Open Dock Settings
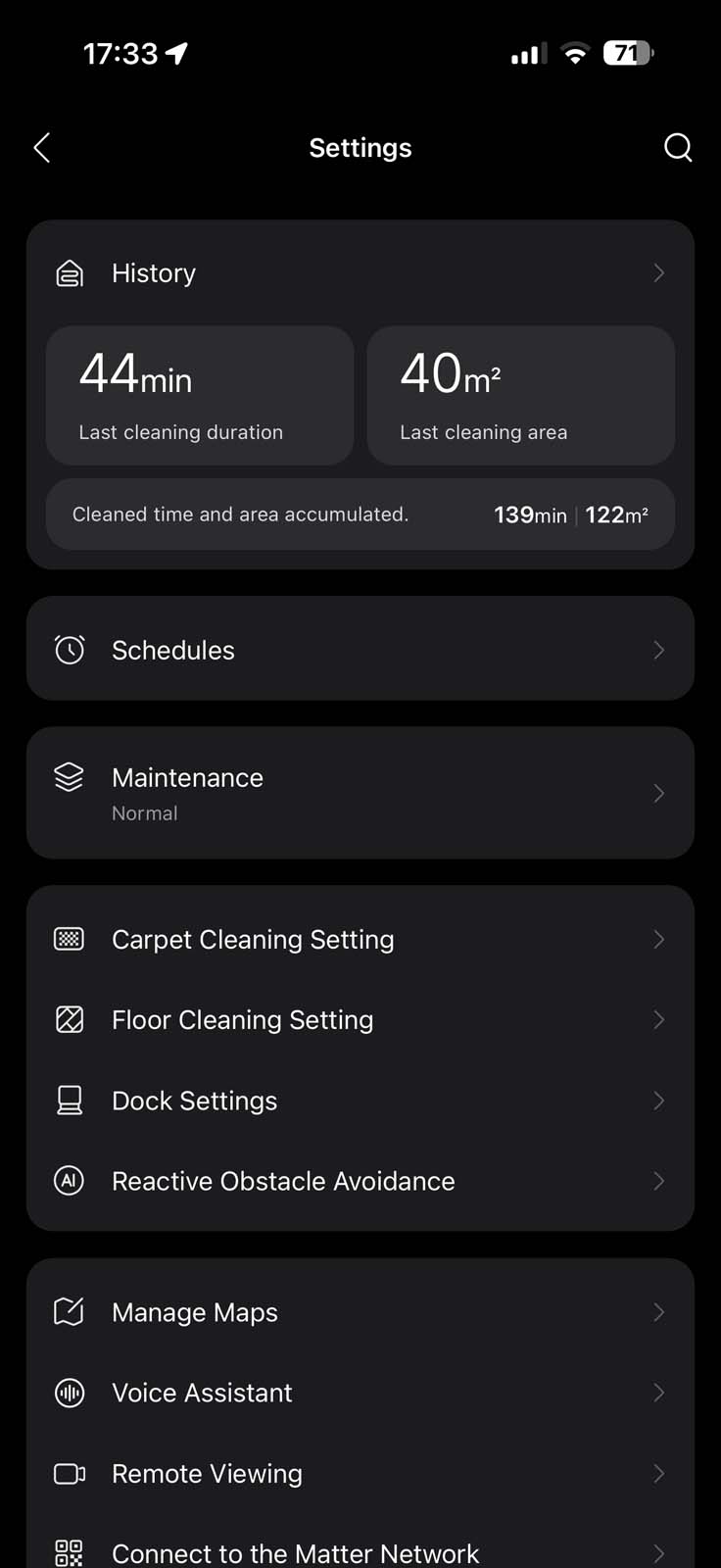 click(360, 1101)
